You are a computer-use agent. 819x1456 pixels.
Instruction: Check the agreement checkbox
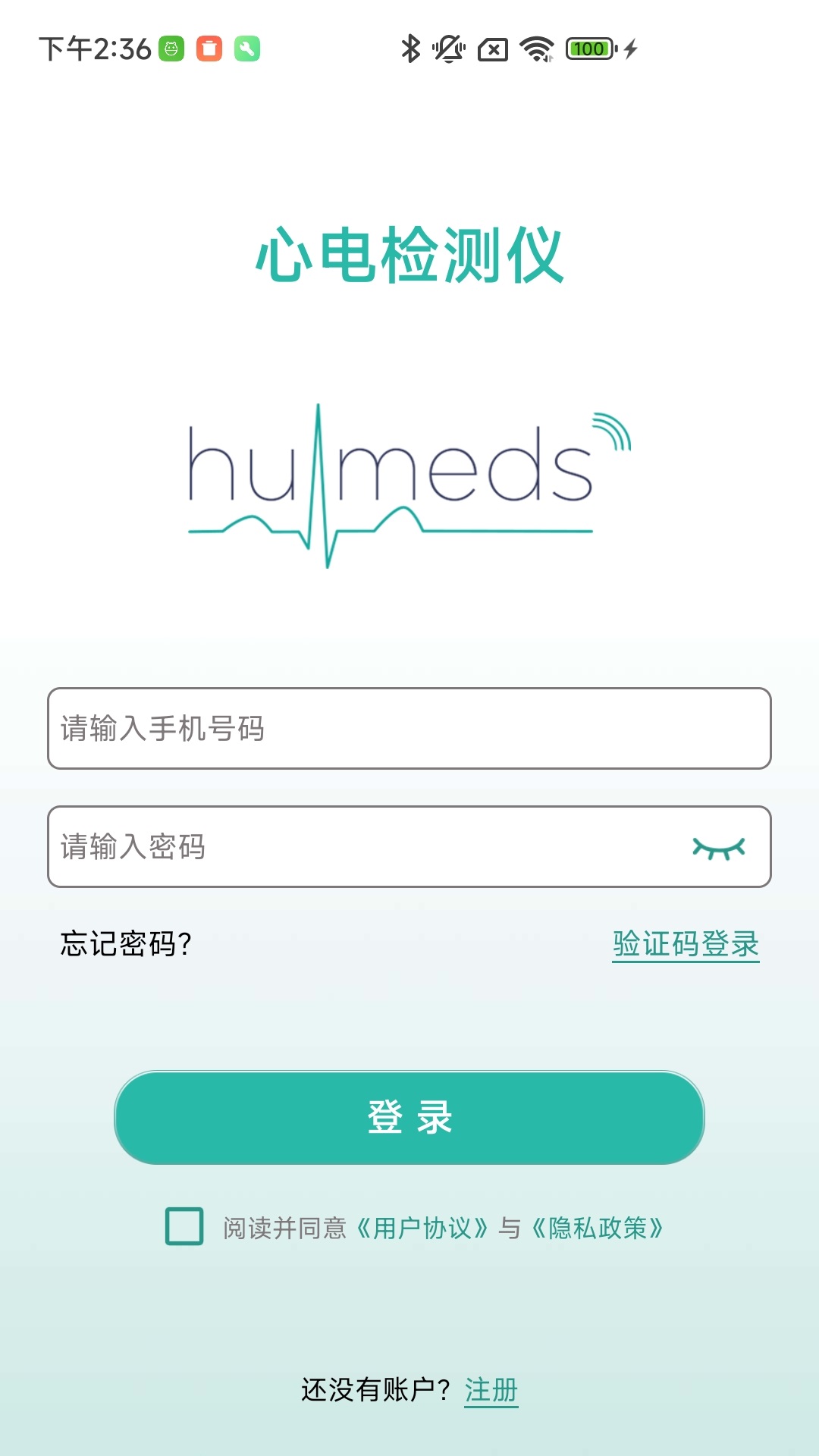[184, 1226]
